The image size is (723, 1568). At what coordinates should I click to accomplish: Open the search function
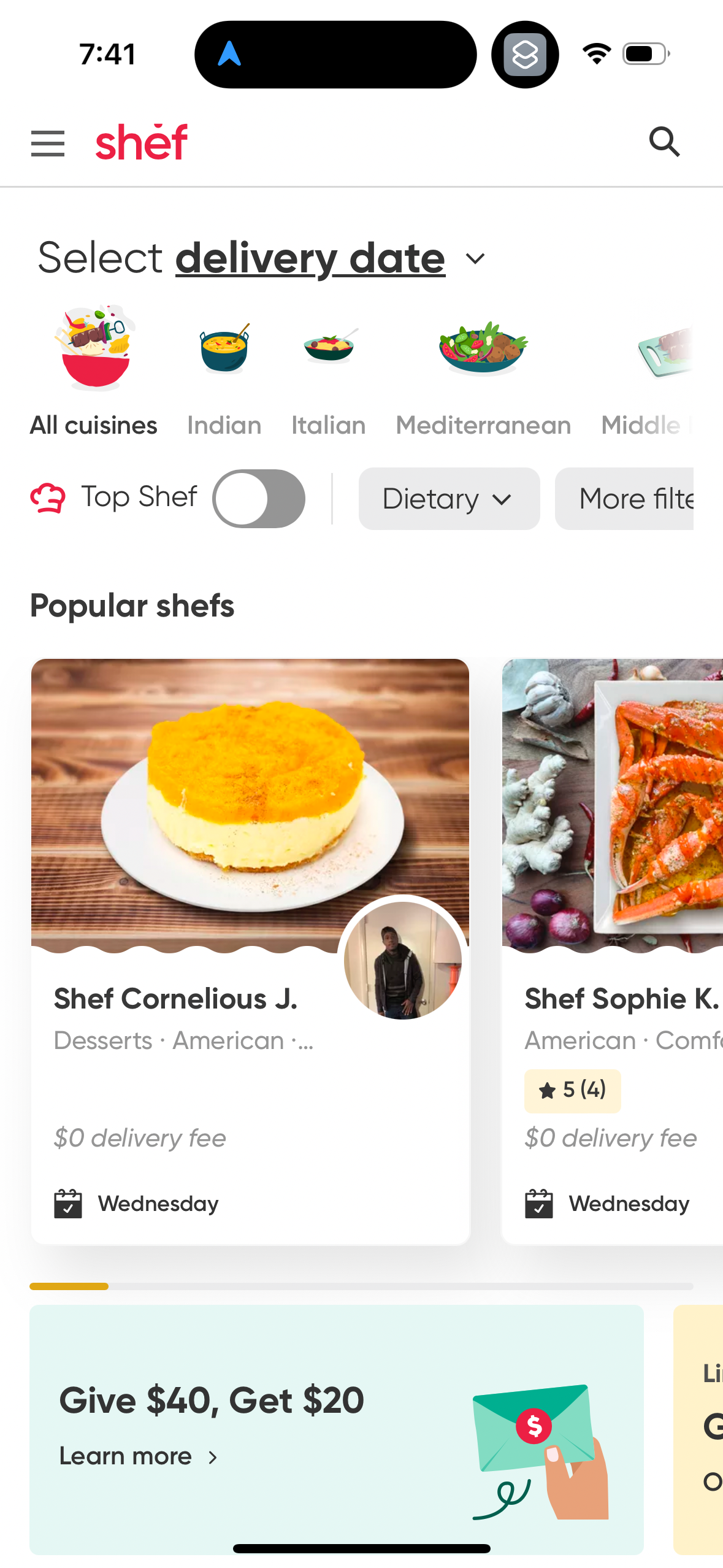[x=665, y=143]
